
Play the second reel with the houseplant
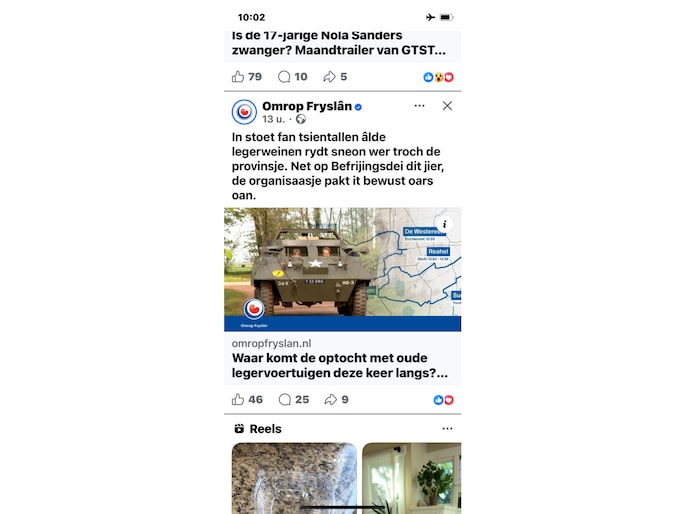click(x=412, y=478)
